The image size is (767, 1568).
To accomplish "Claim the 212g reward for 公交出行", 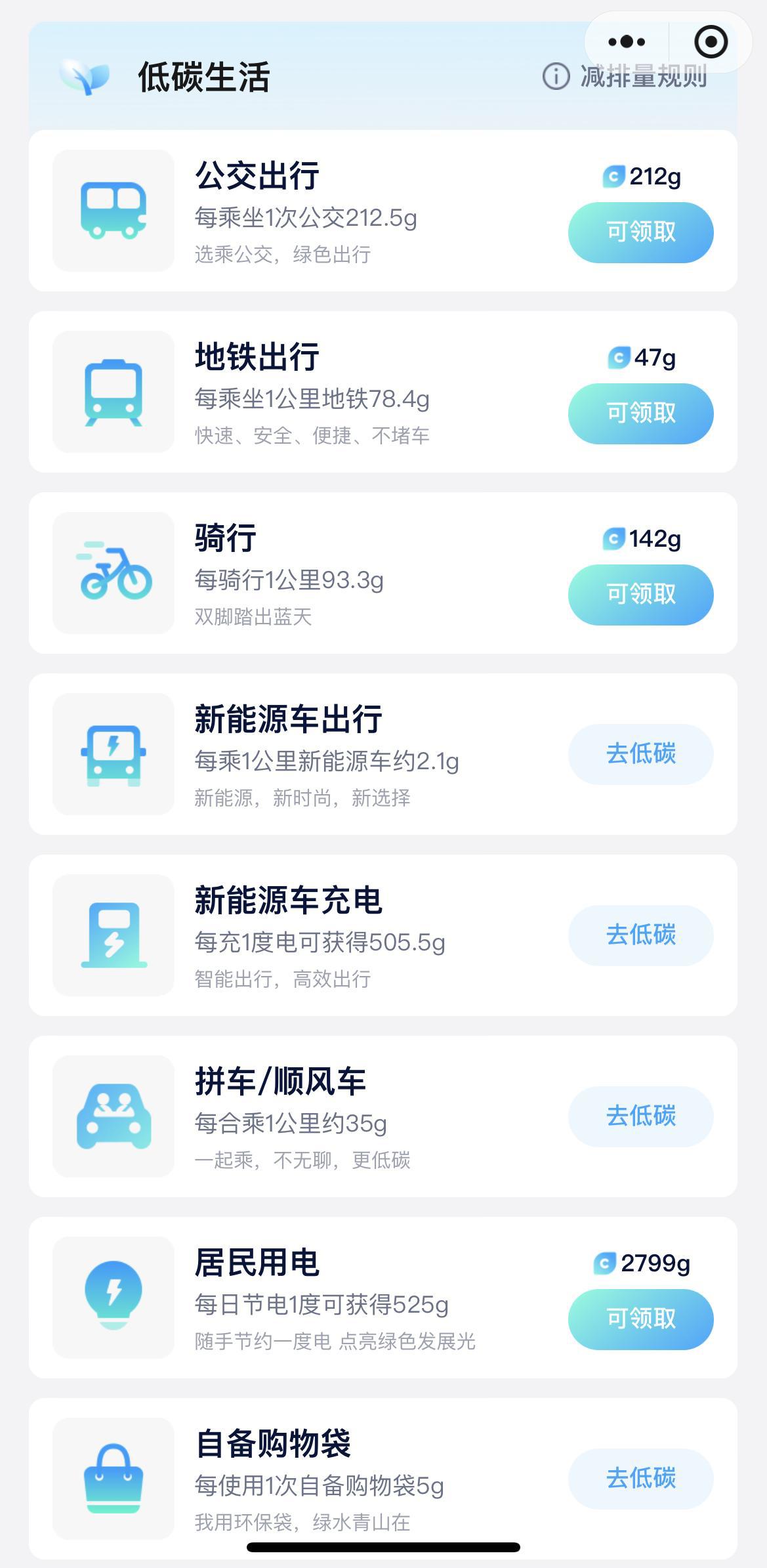I will [x=640, y=232].
